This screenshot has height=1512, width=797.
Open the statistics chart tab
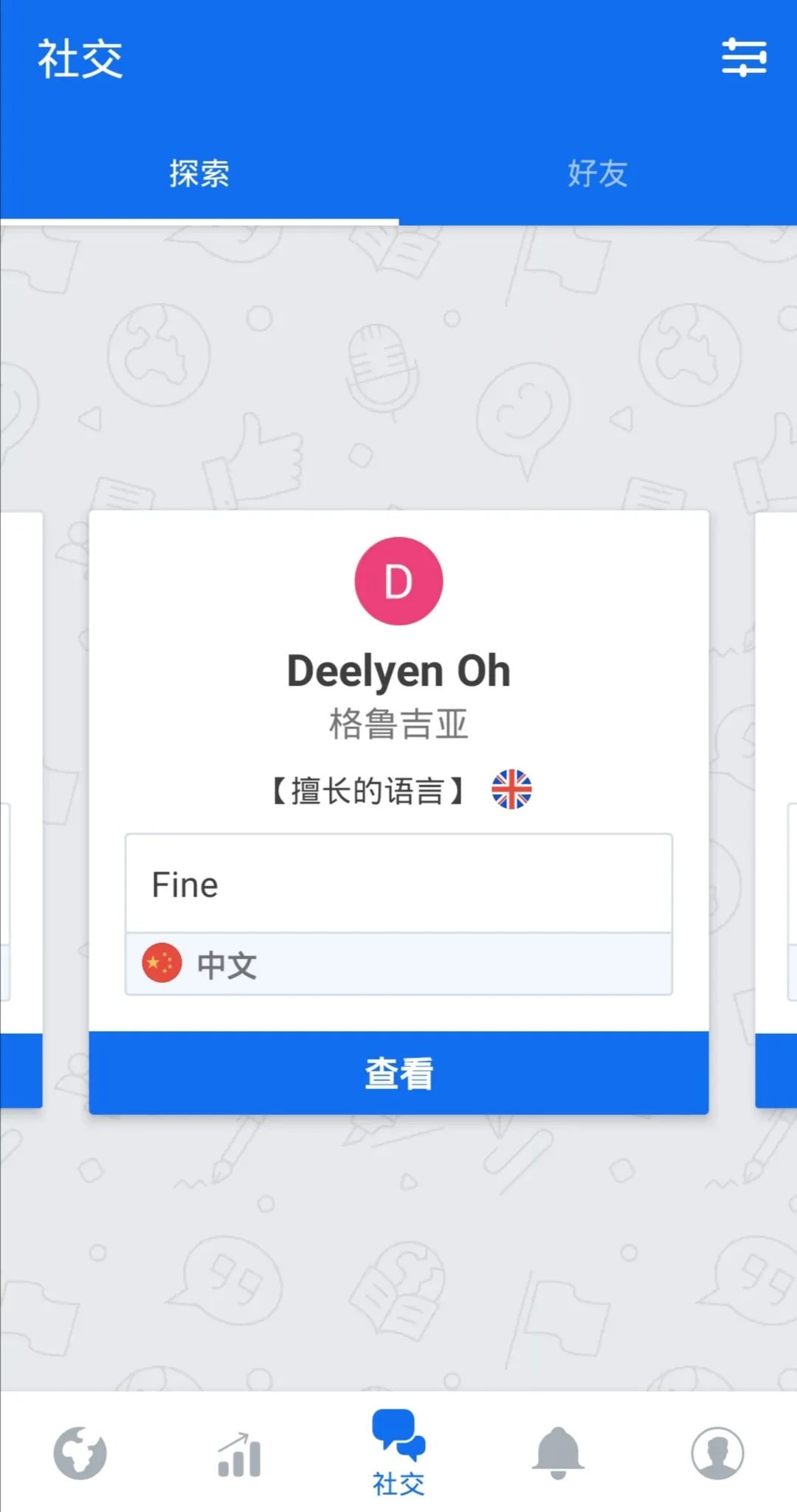[239, 1454]
